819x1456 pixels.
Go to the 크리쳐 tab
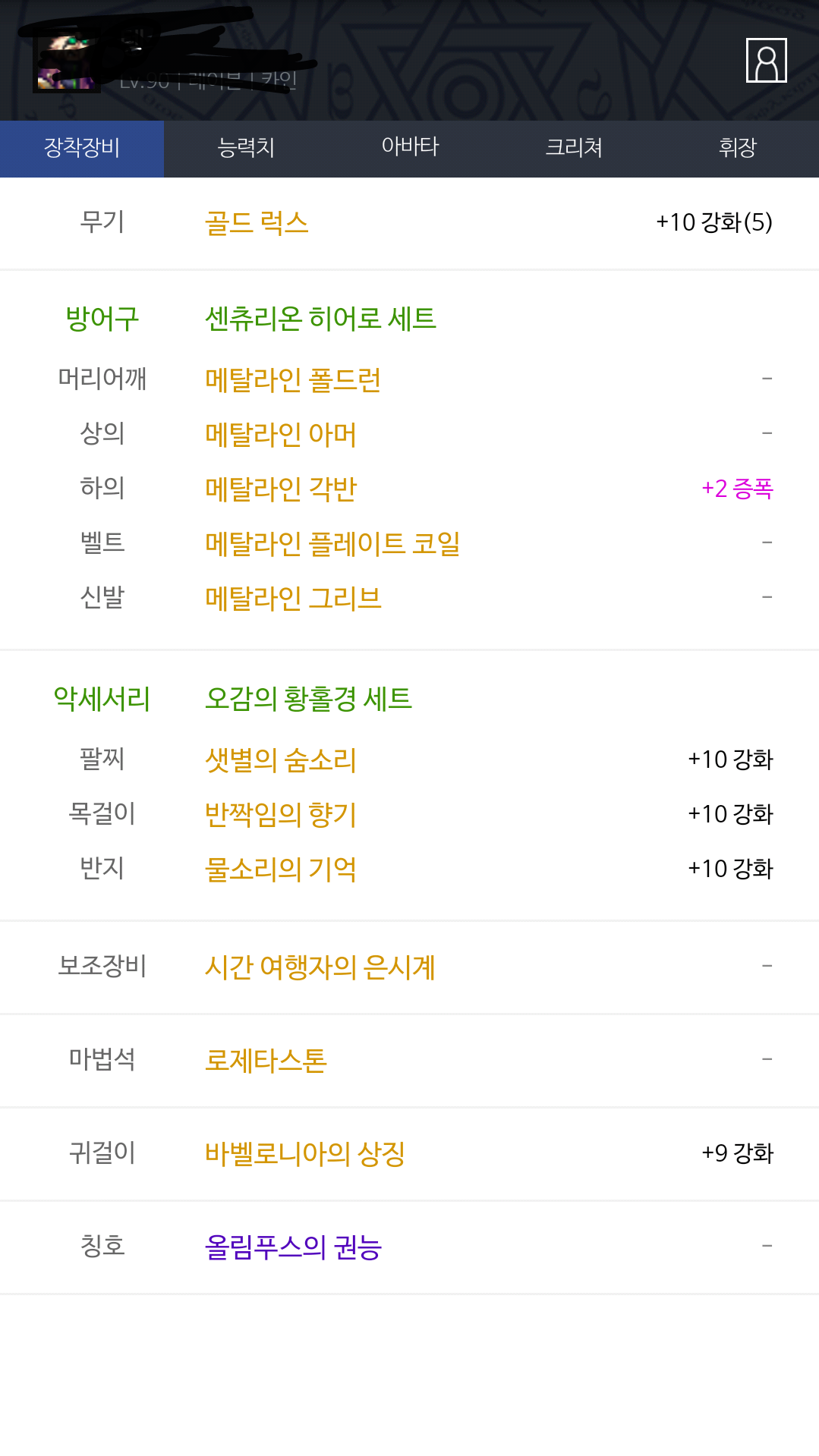(x=574, y=148)
